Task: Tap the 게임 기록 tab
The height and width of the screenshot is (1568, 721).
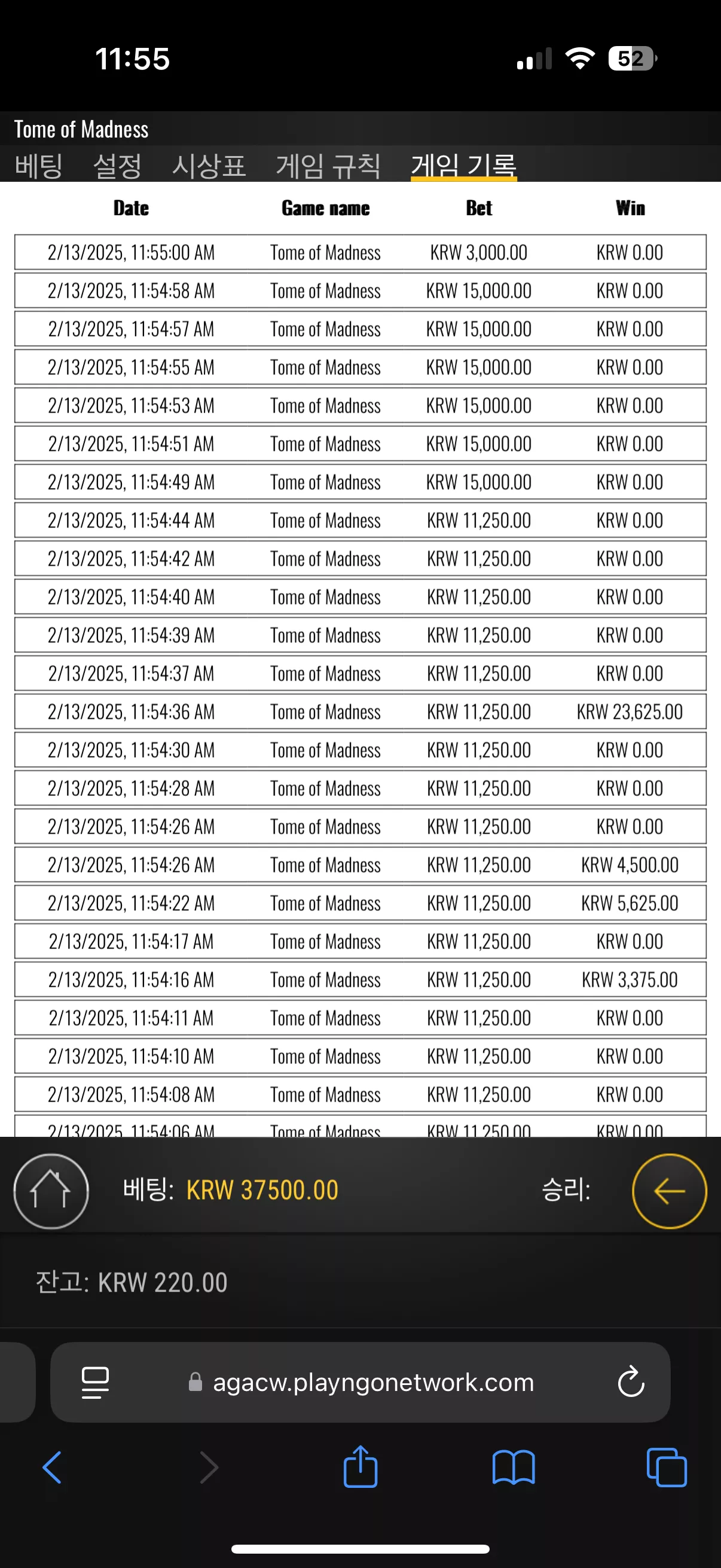Action: click(x=464, y=166)
